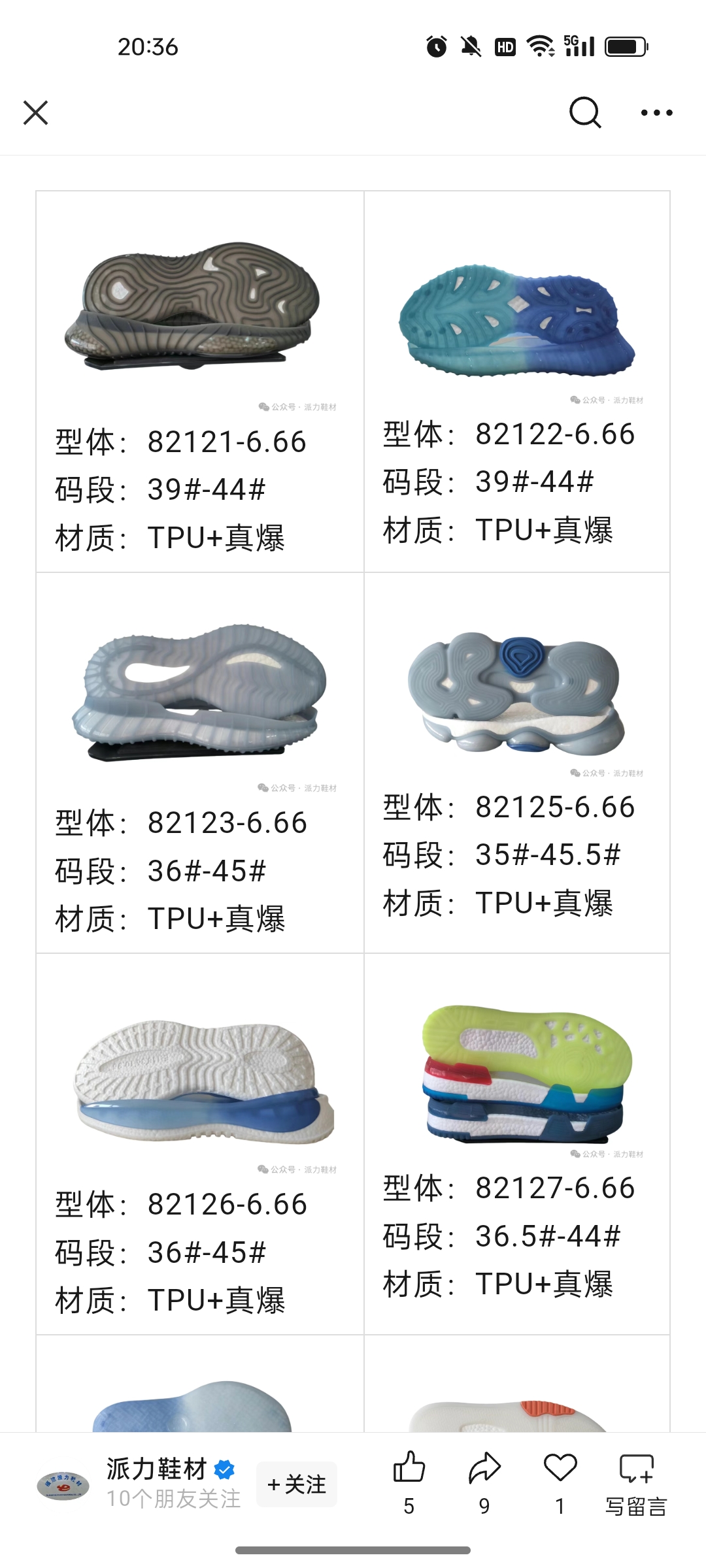Open the 派力鞋材 account profile

click(157, 1470)
